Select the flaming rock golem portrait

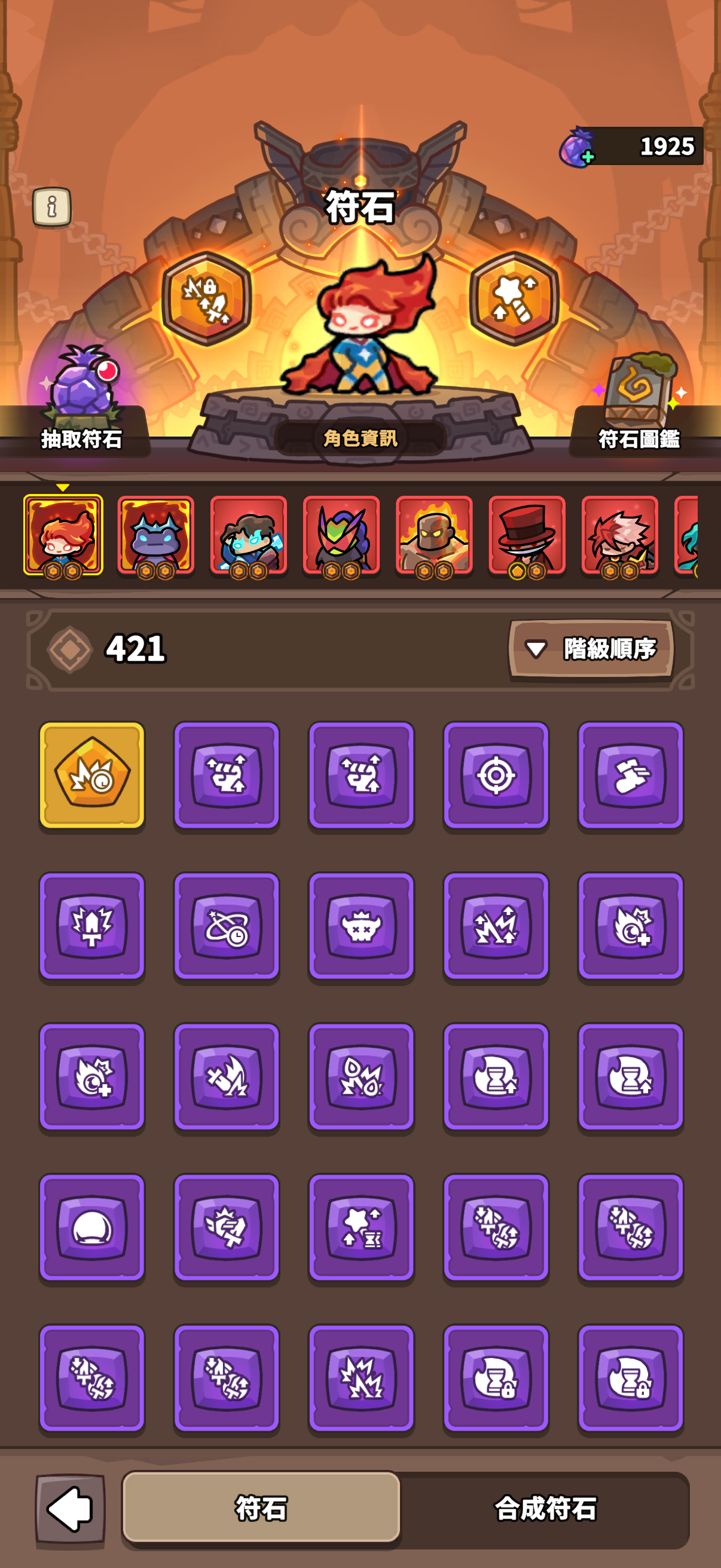click(x=434, y=536)
